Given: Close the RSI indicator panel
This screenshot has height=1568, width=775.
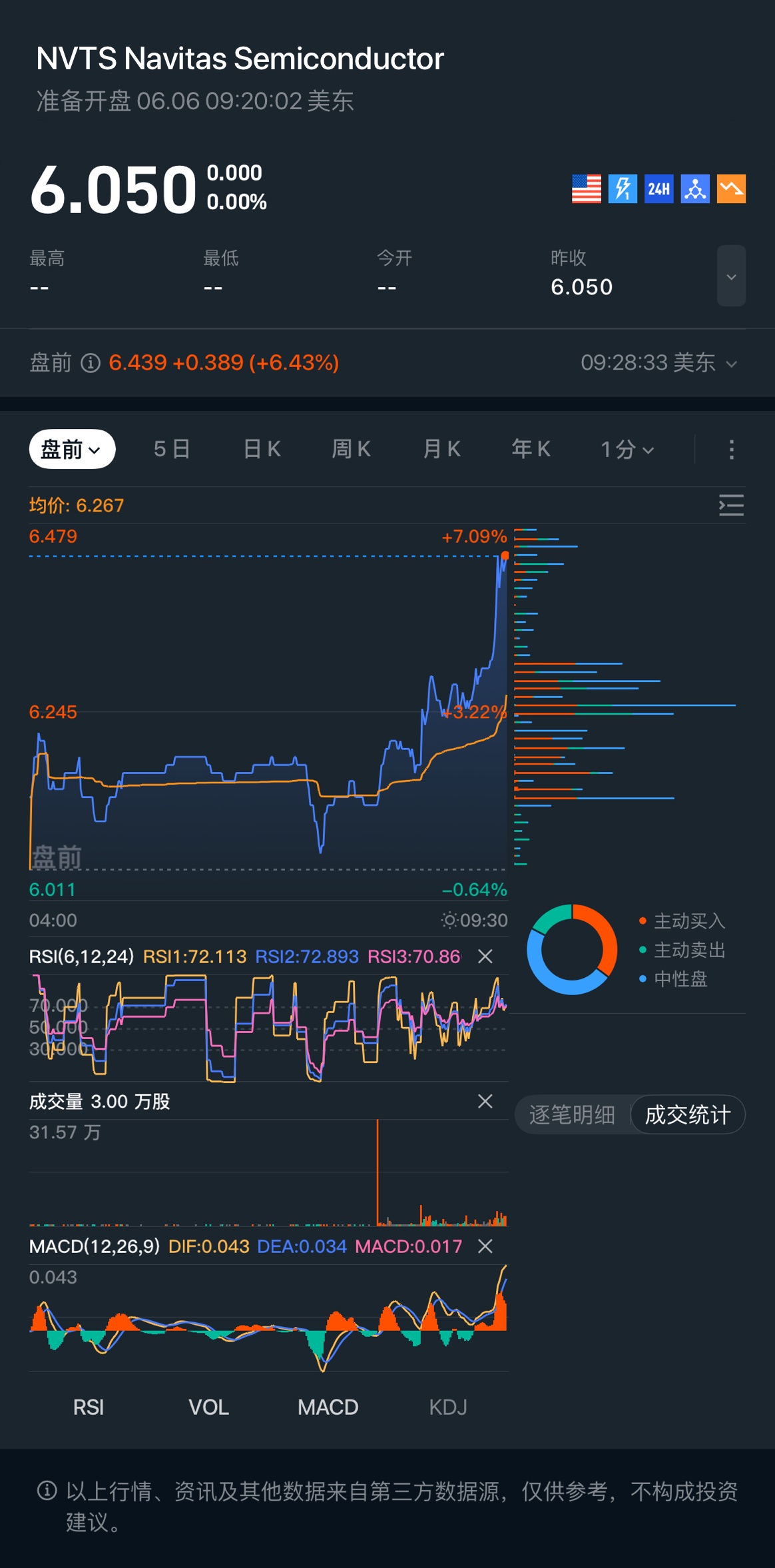Looking at the screenshot, I should coord(485,957).
